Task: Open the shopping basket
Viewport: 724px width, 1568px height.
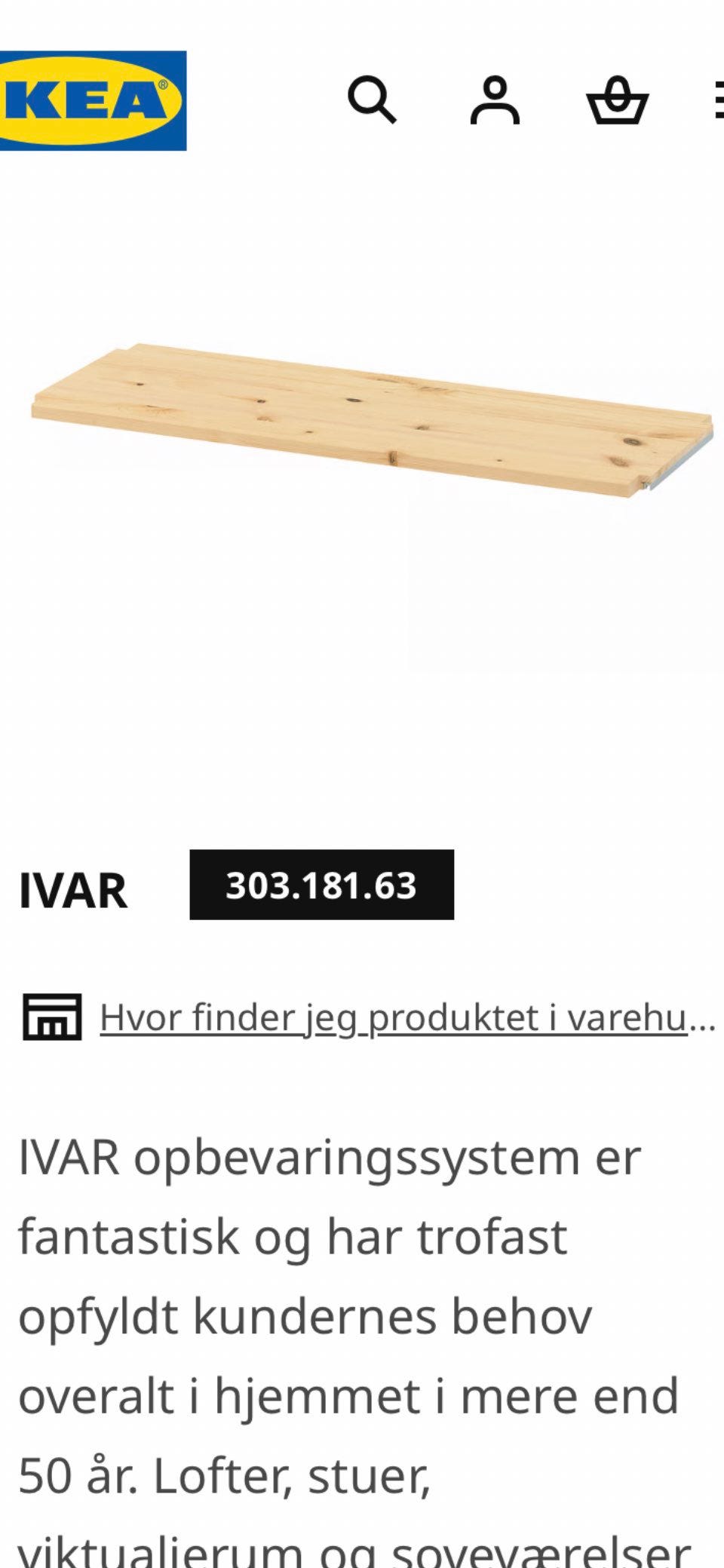Action: (x=618, y=100)
